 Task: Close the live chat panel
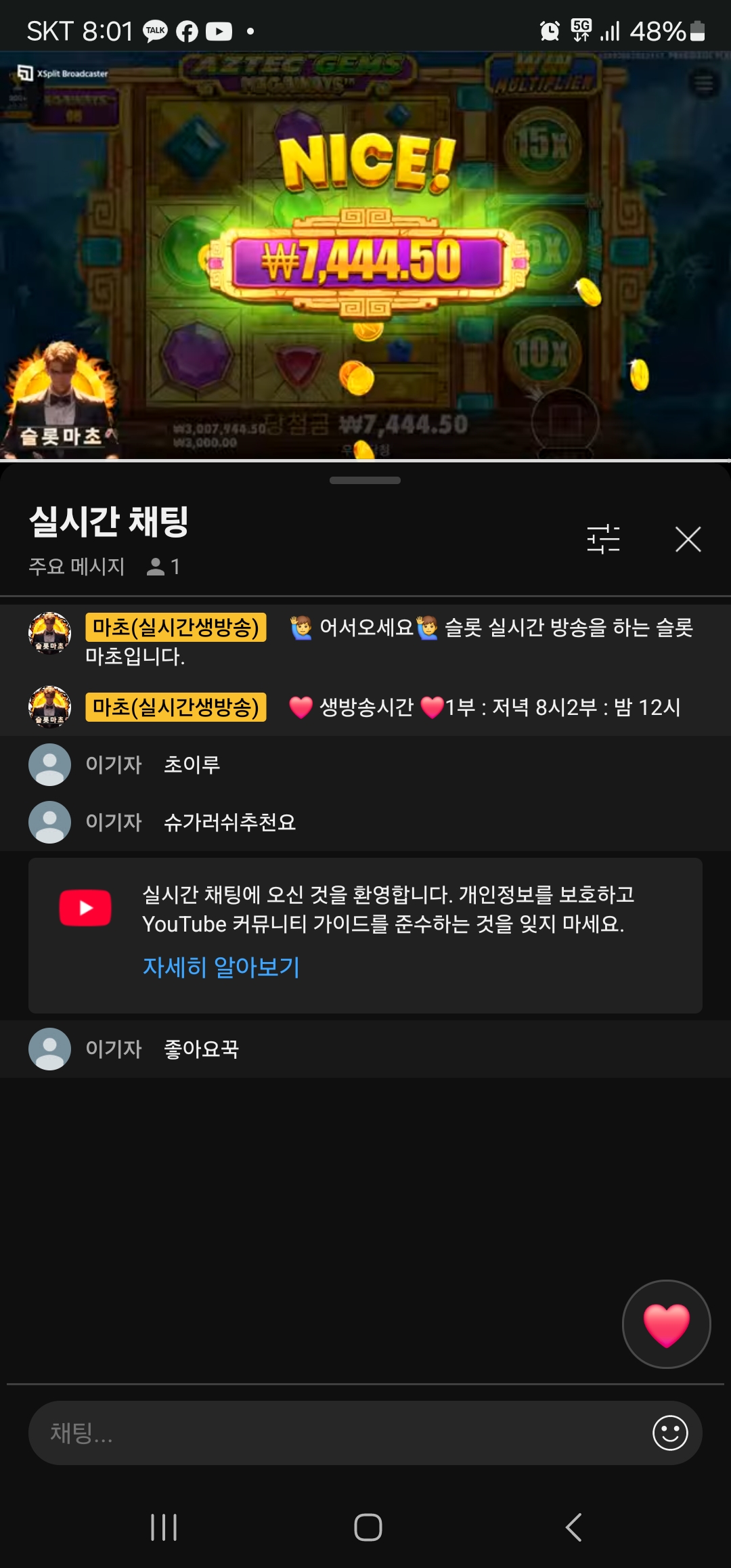click(688, 540)
